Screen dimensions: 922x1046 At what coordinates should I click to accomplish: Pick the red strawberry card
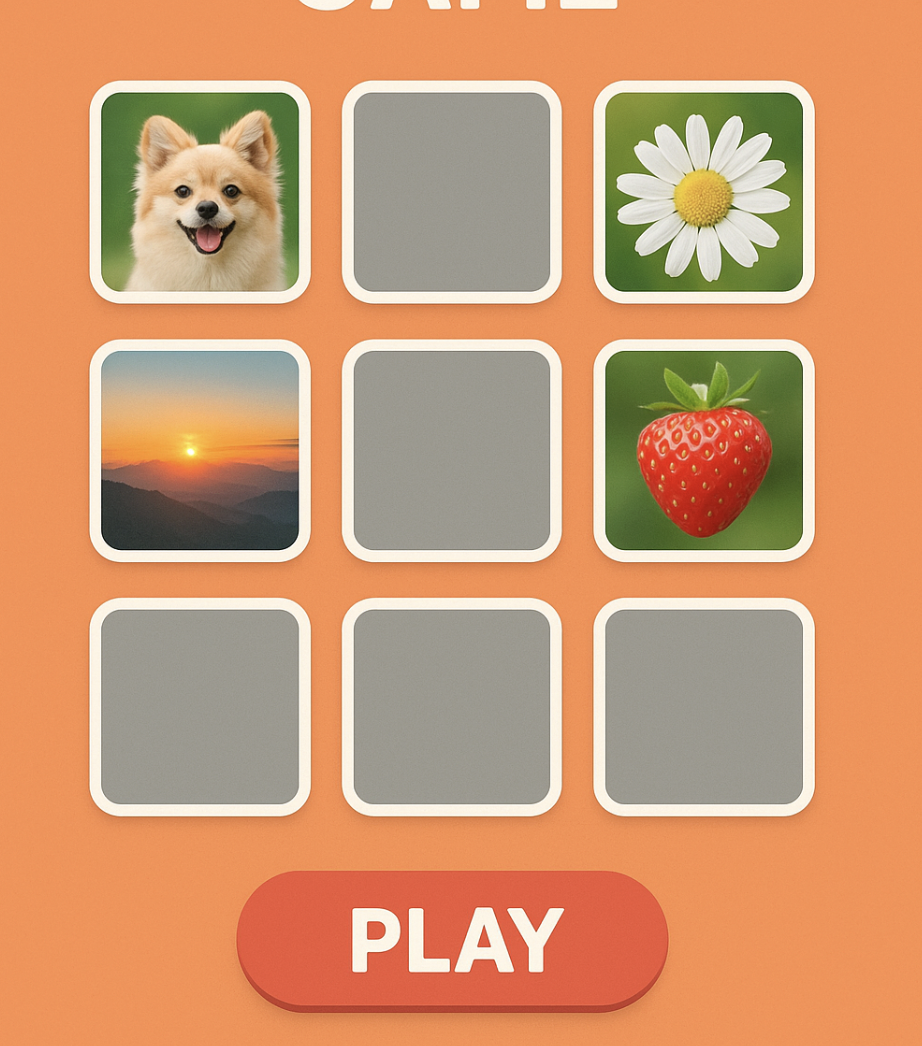tap(704, 450)
